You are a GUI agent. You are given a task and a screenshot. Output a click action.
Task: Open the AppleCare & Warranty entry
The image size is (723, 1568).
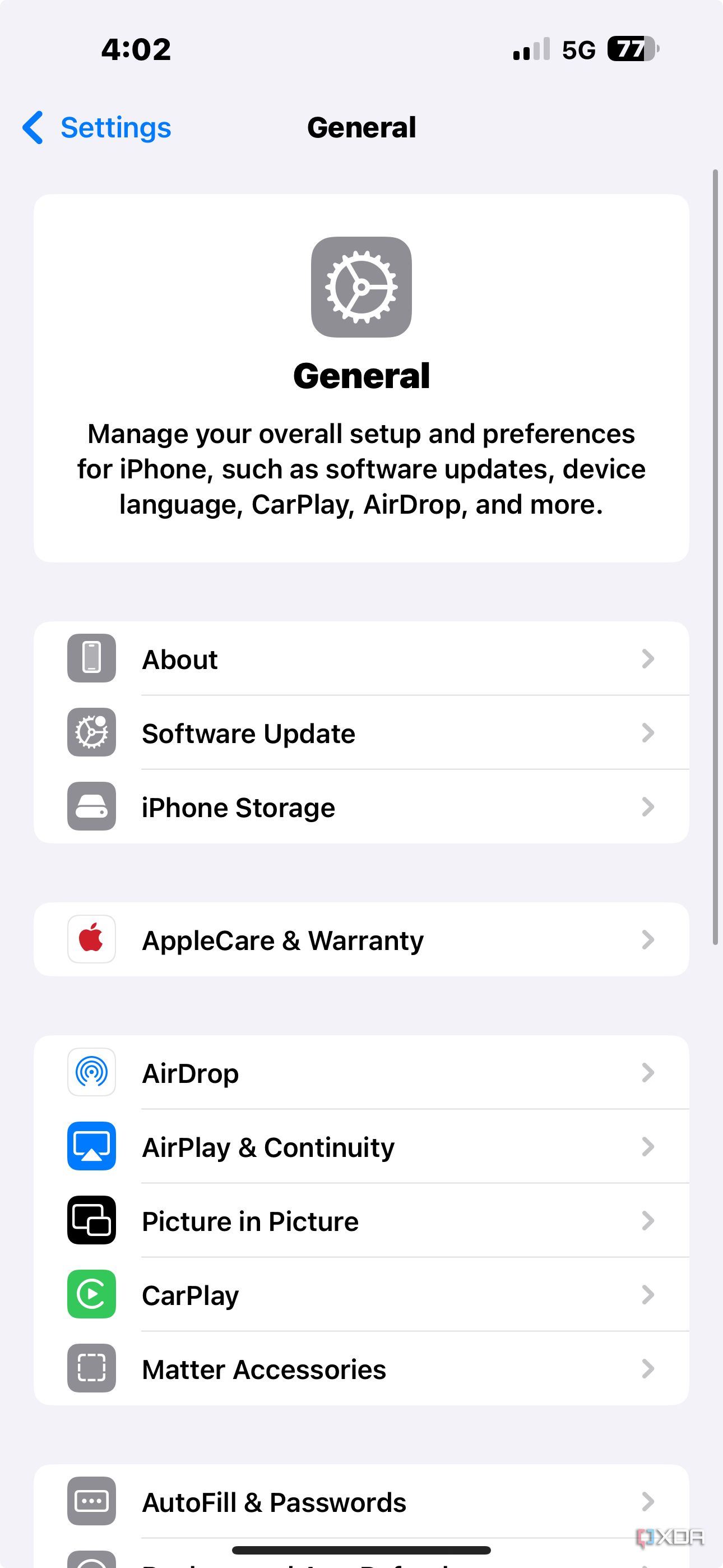point(361,939)
